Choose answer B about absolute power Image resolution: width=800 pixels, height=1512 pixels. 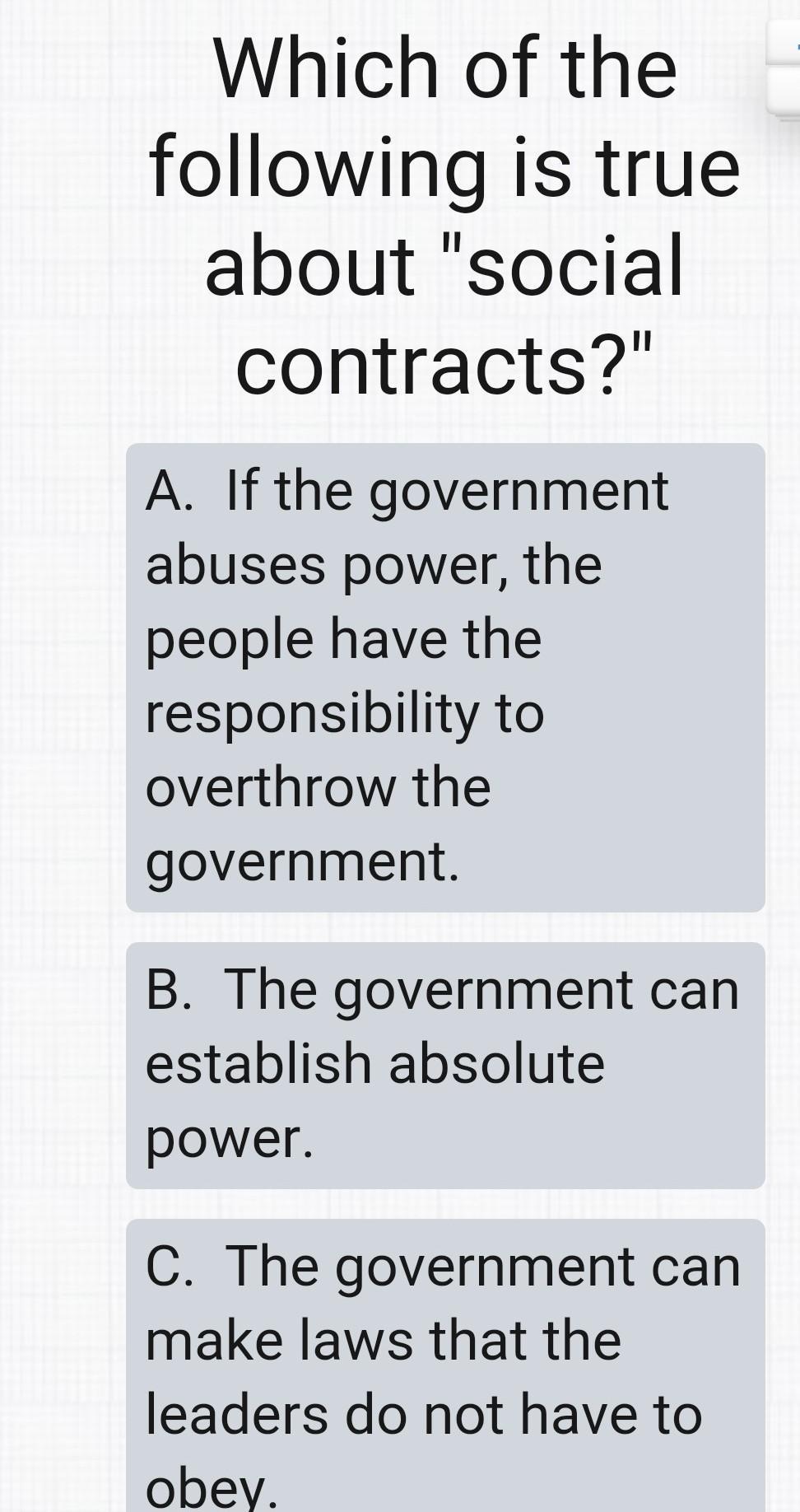(x=445, y=1065)
